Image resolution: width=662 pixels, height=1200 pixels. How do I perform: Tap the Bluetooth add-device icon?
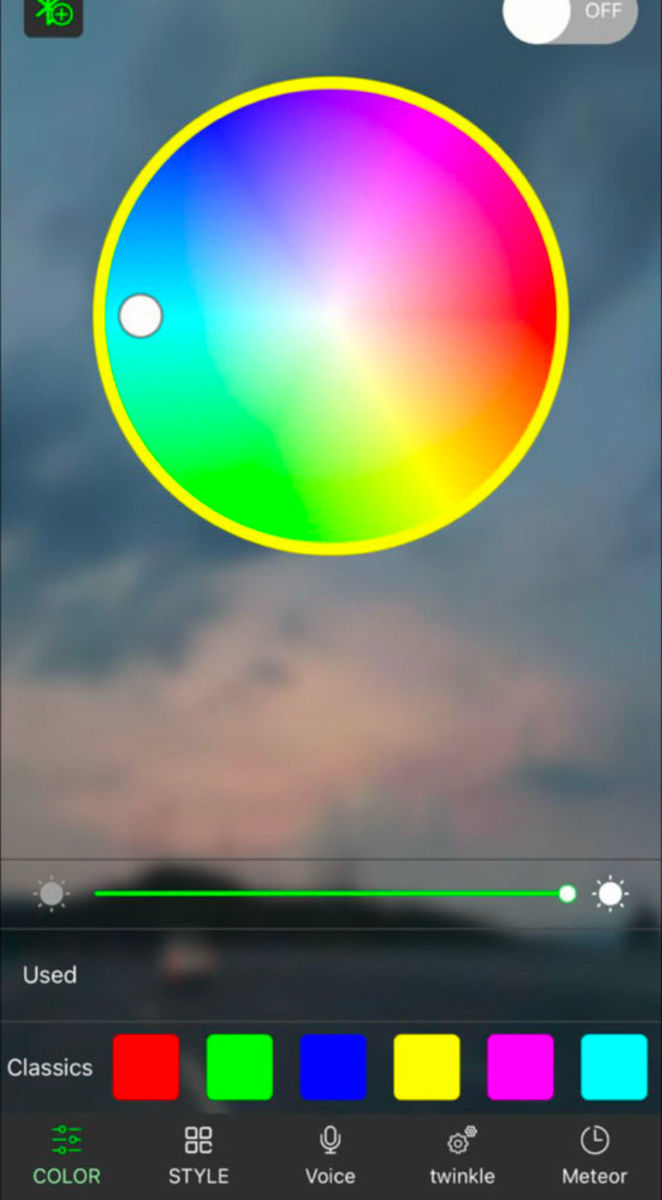point(53,14)
